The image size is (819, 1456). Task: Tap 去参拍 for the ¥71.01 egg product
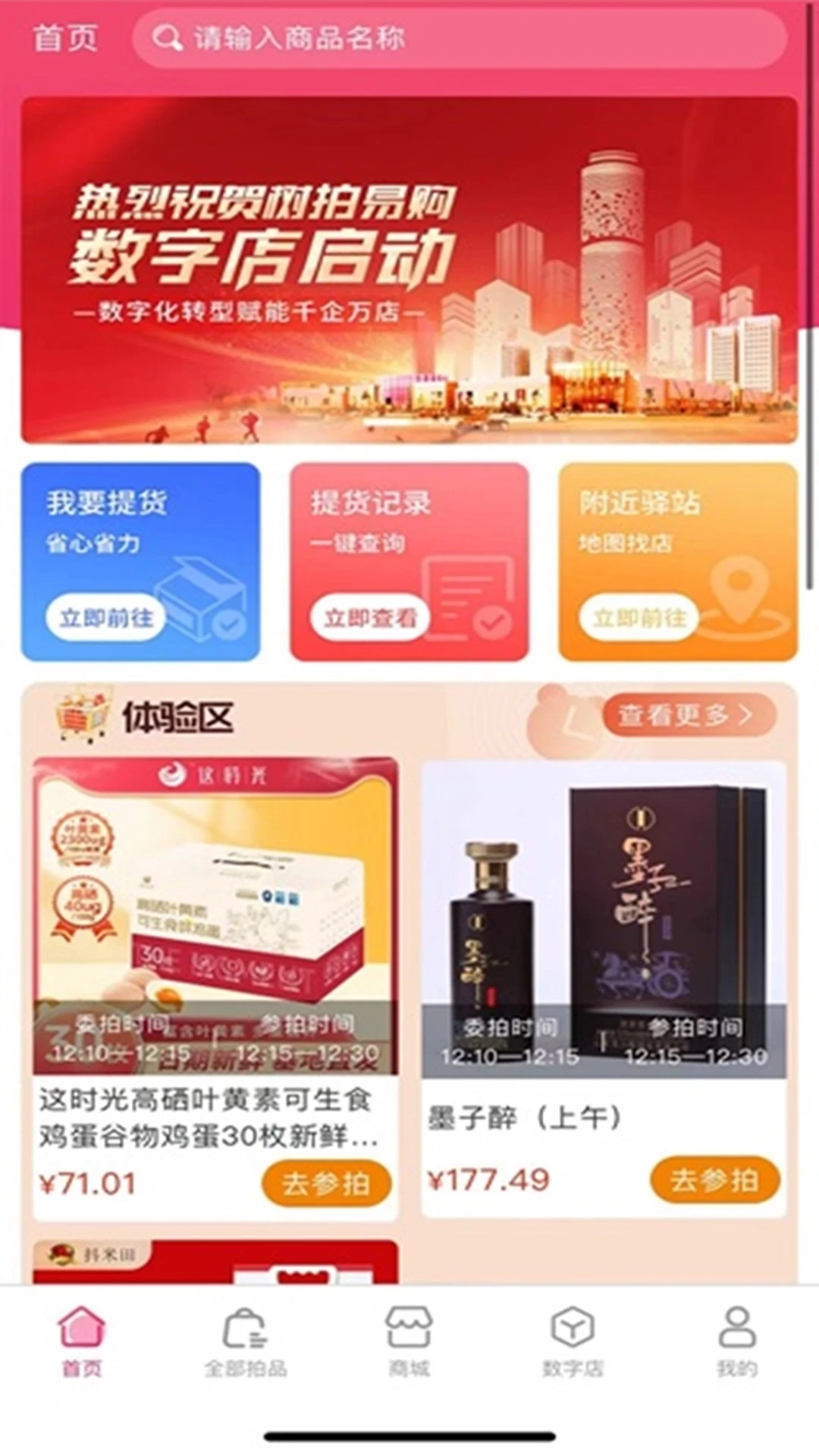point(326,1183)
